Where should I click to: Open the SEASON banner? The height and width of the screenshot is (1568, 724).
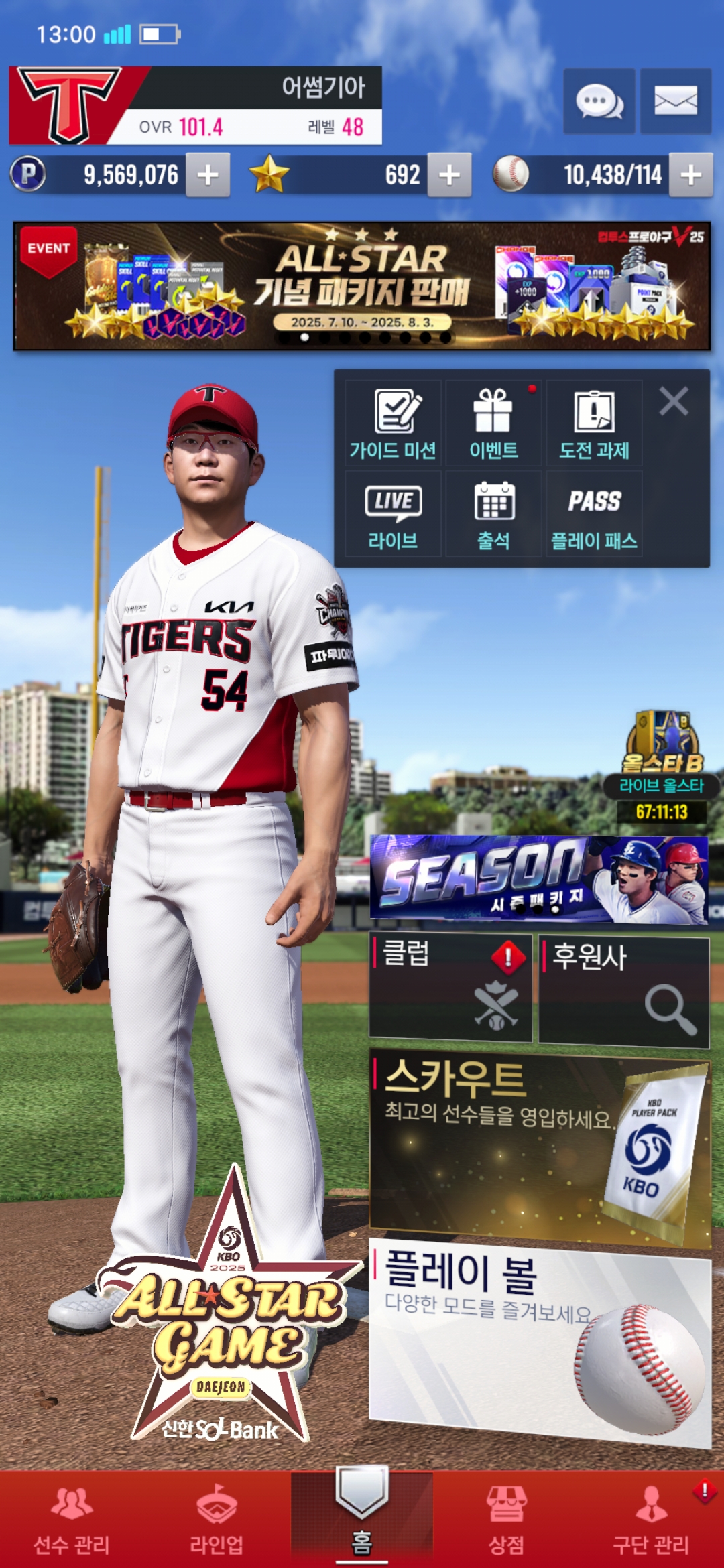point(539,879)
